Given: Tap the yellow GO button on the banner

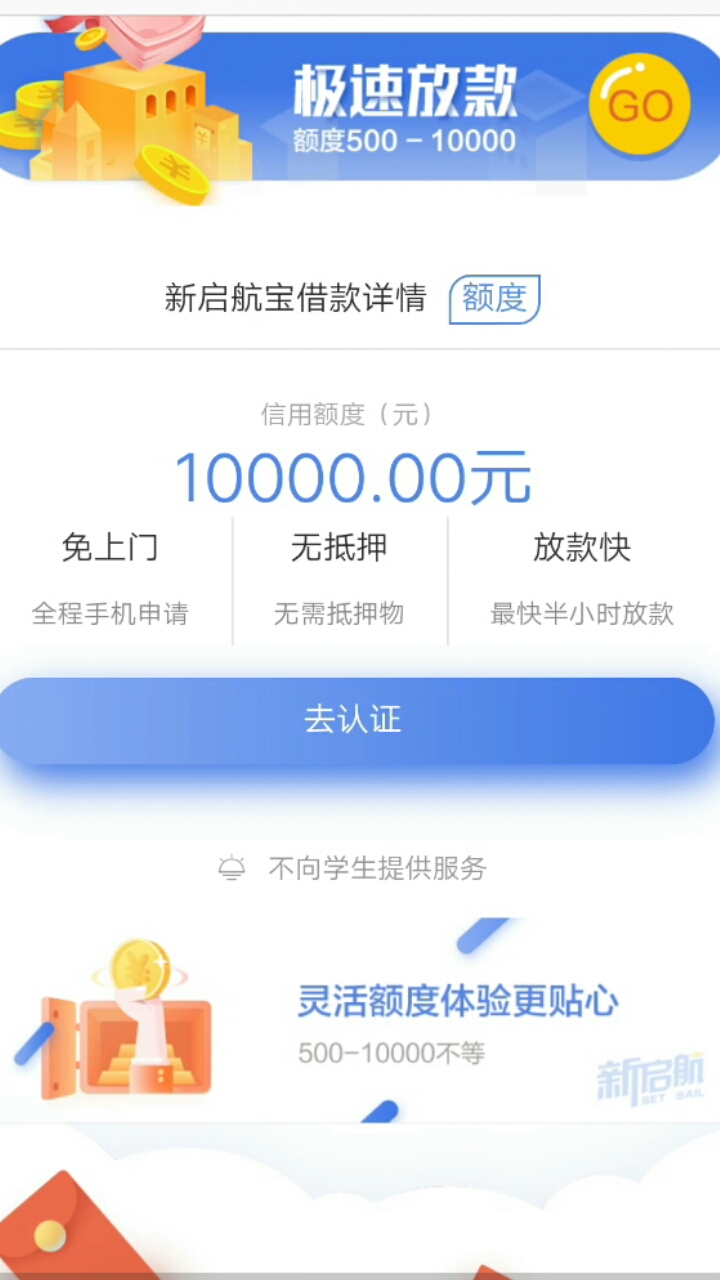Looking at the screenshot, I should [640, 105].
